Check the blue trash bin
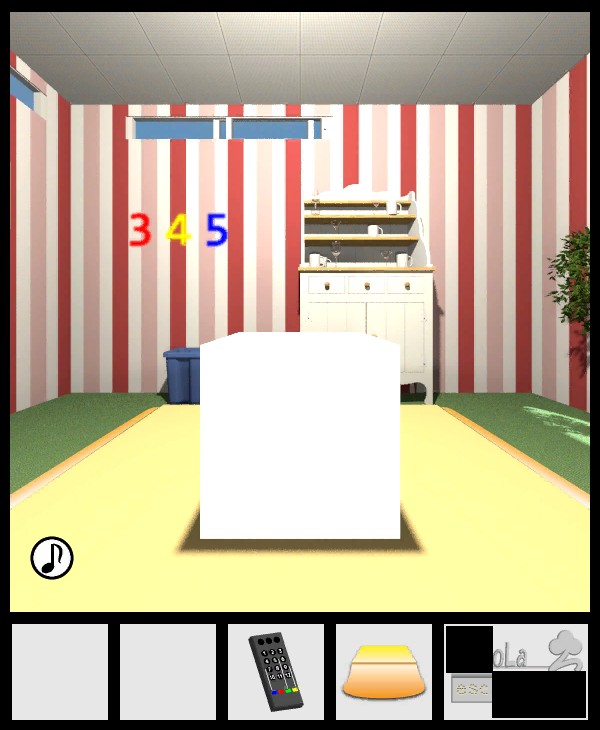Screen dimensions: 600x730 (x=182, y=375)
